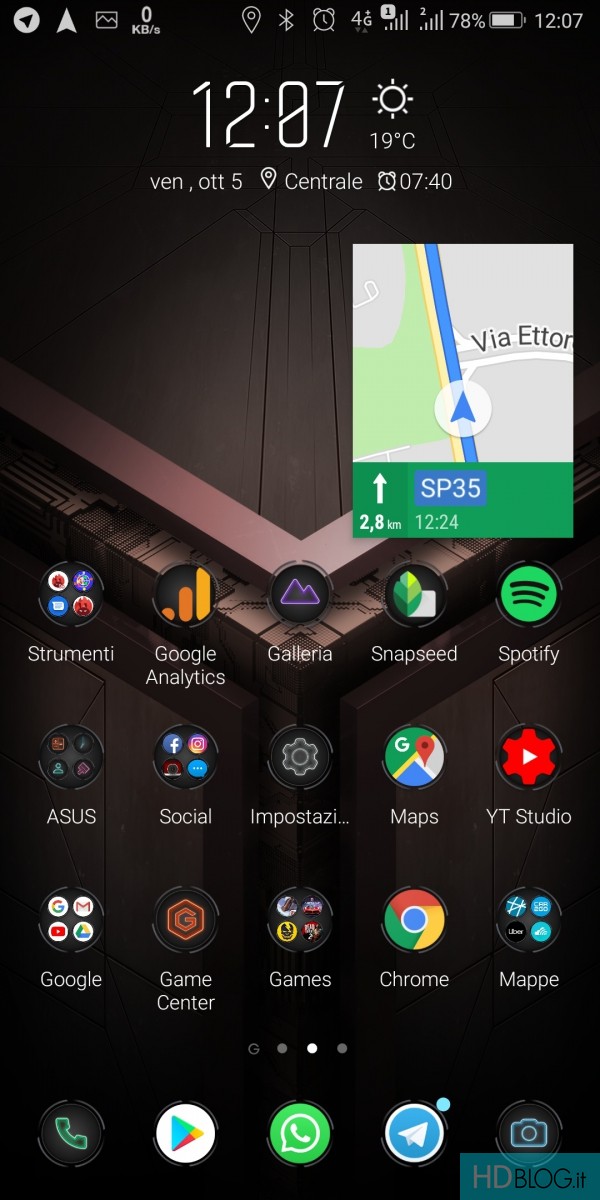Open the Phone dialer in the dock

pyautogui.click(x=71, y=1134)
